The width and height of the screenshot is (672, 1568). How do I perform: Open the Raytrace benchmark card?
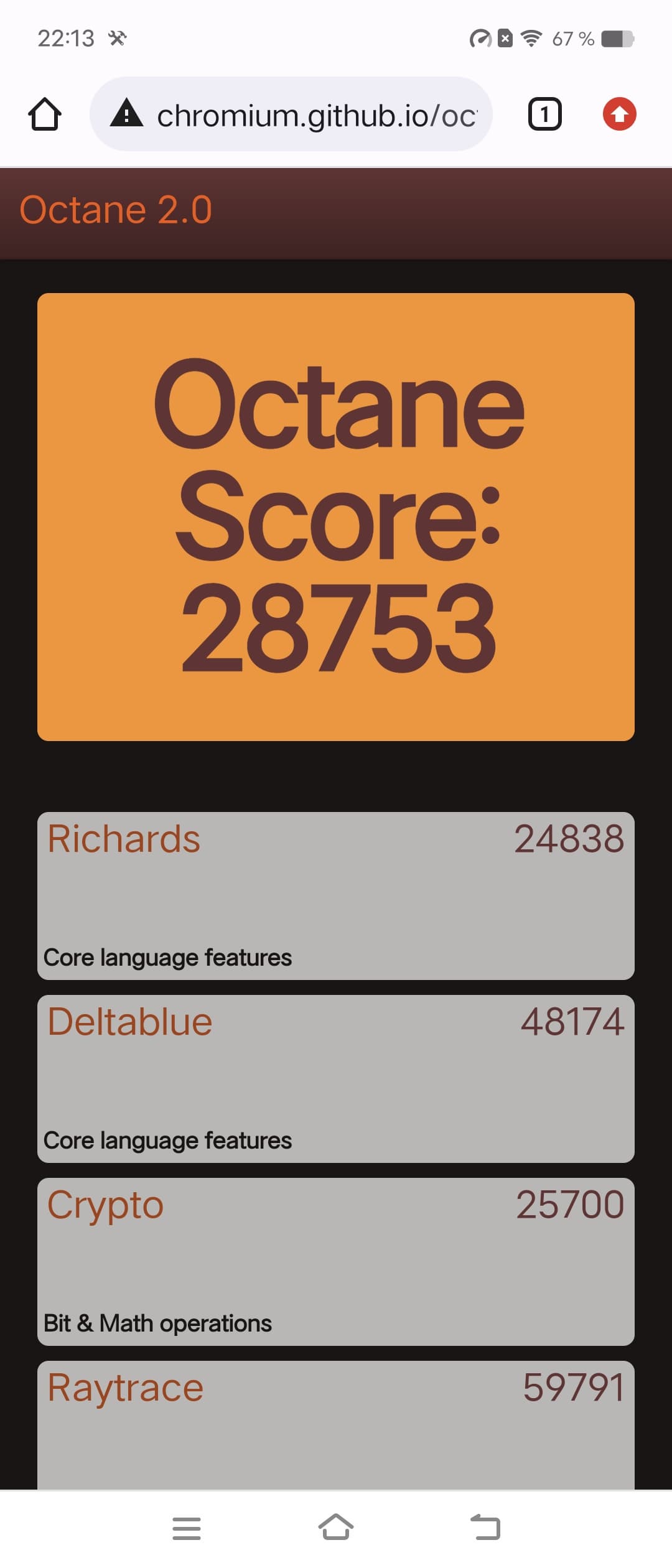[x=336, y=1425]
